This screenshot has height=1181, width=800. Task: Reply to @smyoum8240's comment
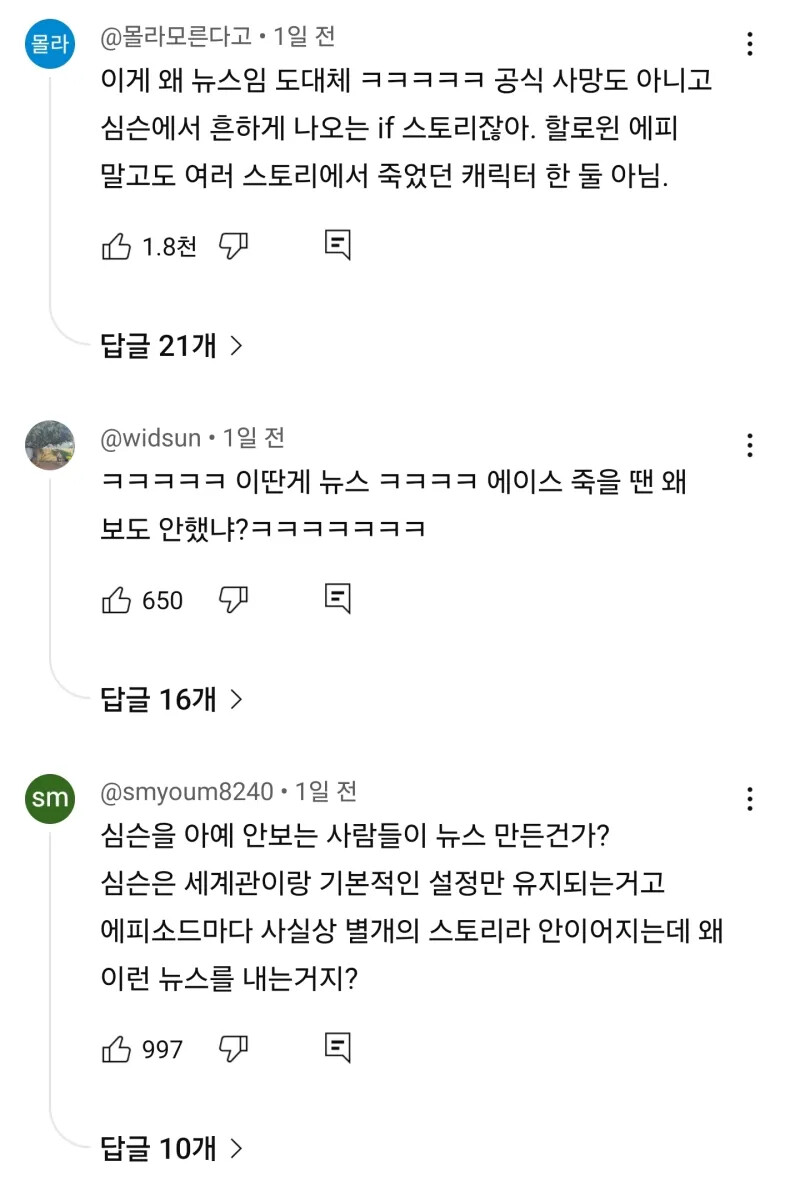tap(338, 1049)
